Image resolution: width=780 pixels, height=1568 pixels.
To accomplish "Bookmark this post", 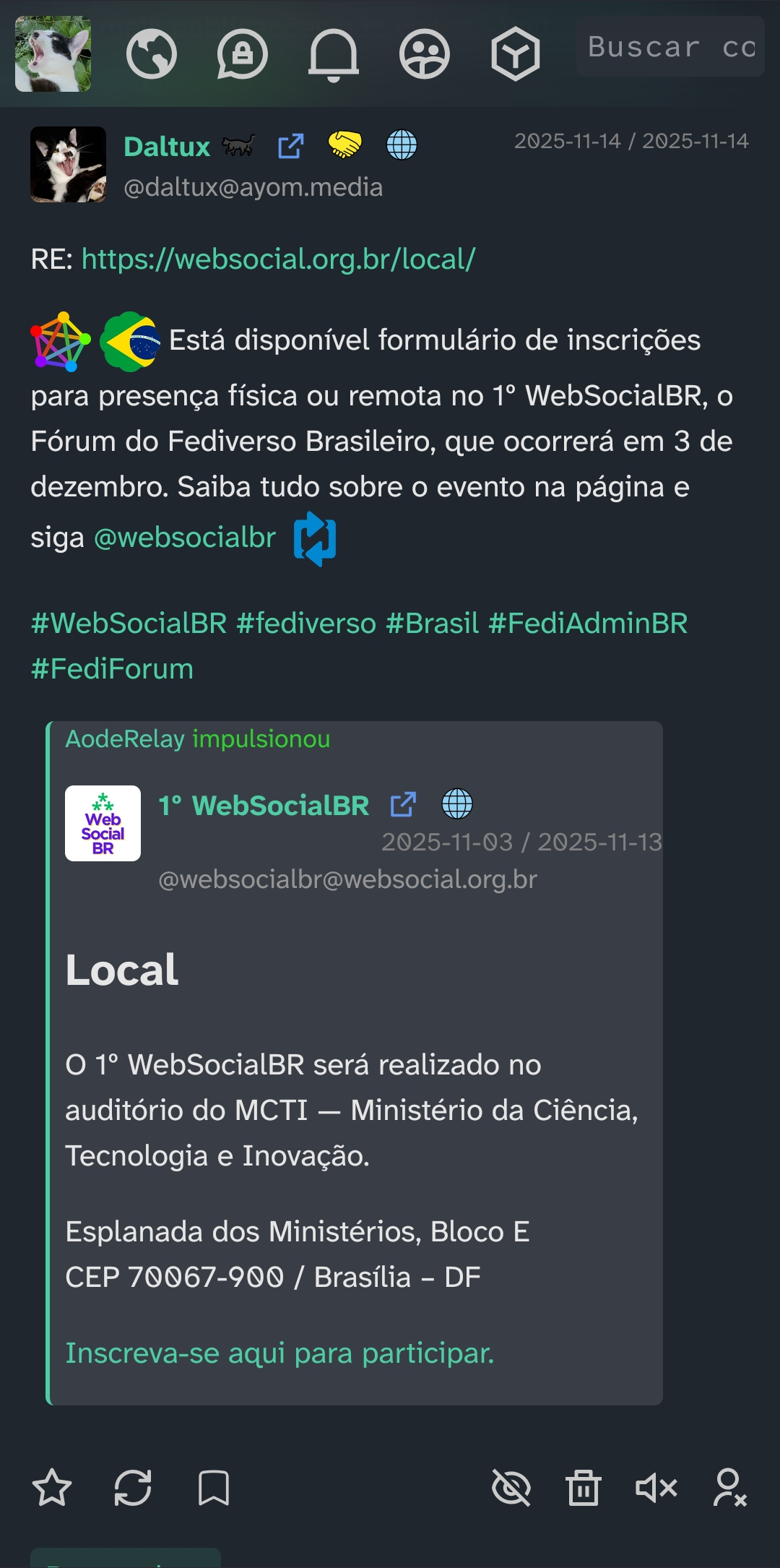I will pyautogui.click(x=214, y=1488).
